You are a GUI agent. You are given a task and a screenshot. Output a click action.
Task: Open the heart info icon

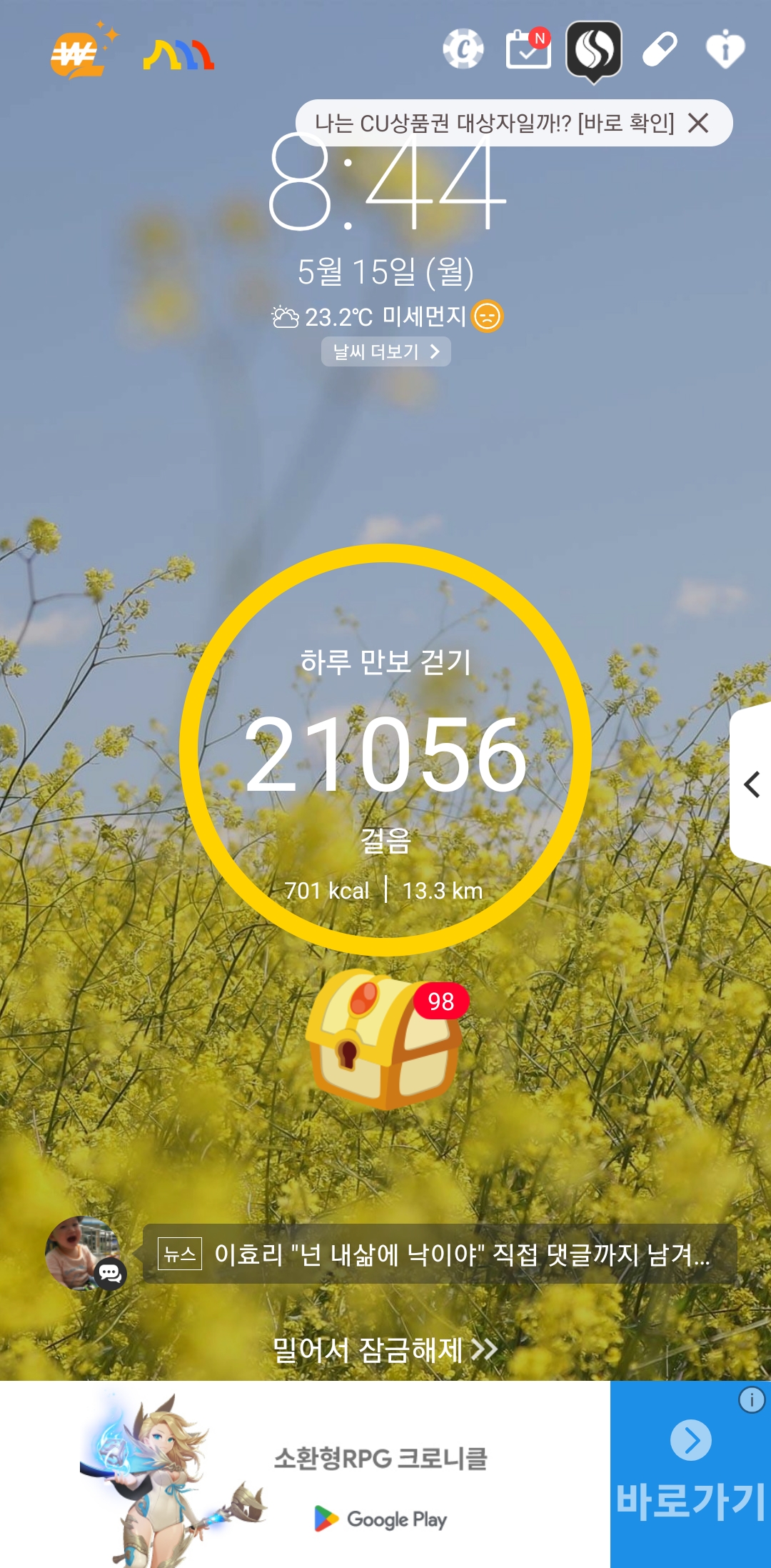tap(725, 49)
